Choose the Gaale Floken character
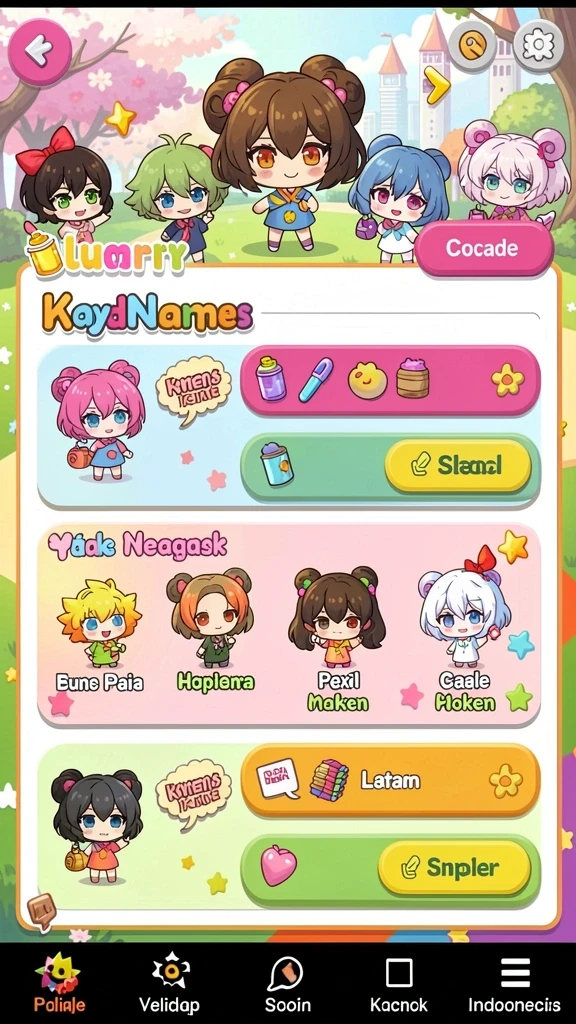This screenshot has height=1024, width=576. point(465,639)
